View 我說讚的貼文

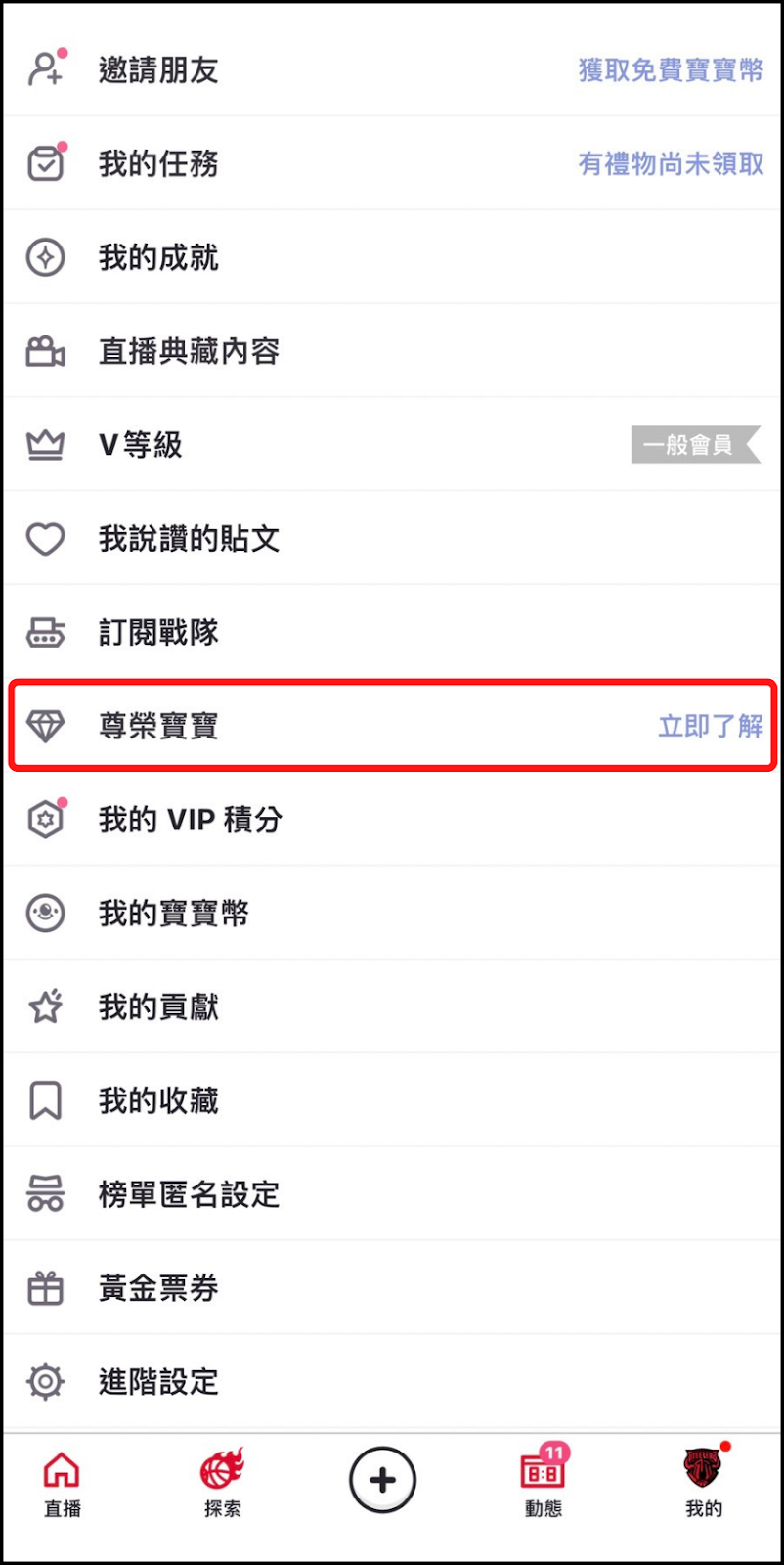pyautogui.click(x=189, y=539)
